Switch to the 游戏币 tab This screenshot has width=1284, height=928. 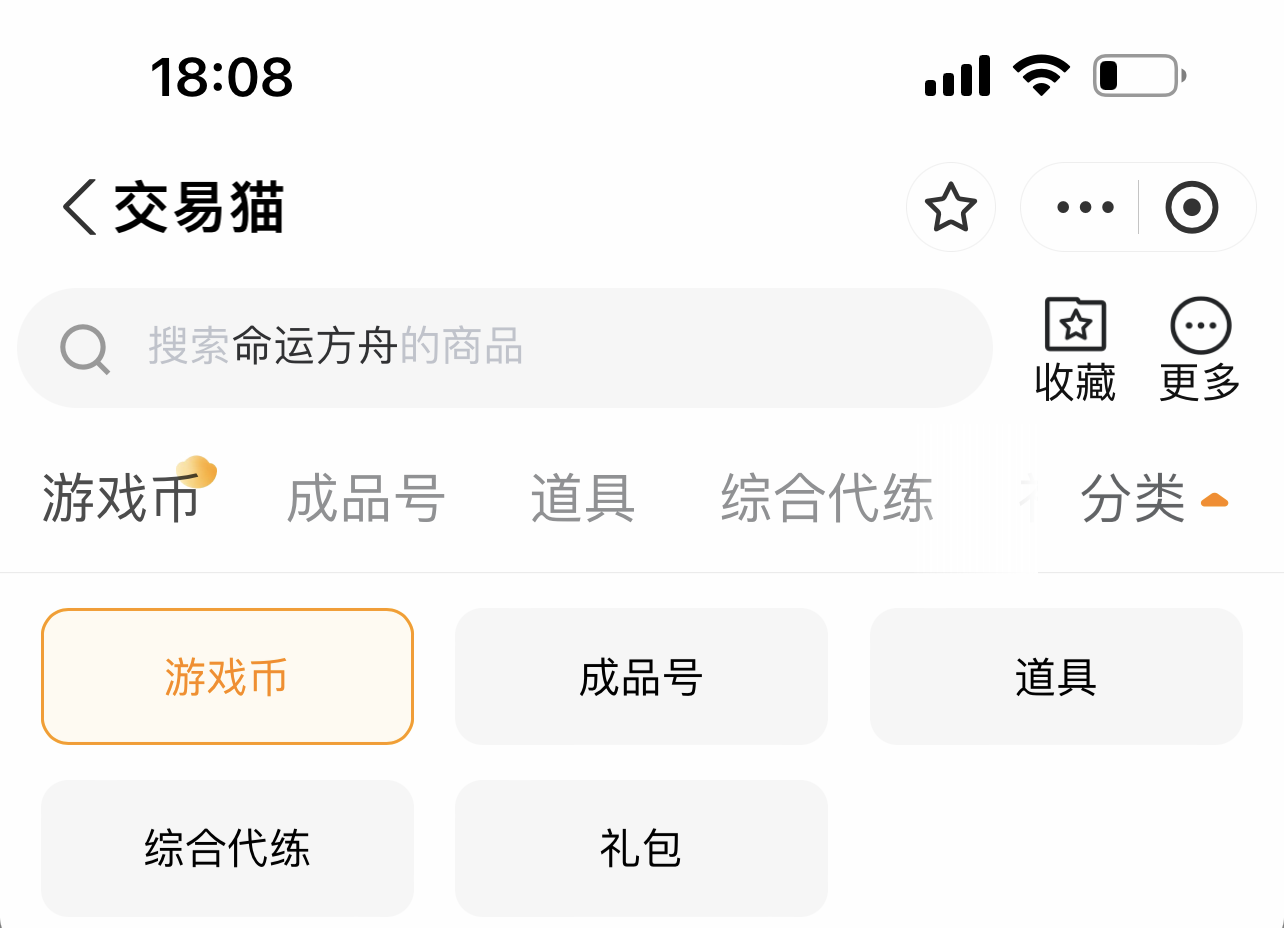pyautogui.click(x=120, y=498)
